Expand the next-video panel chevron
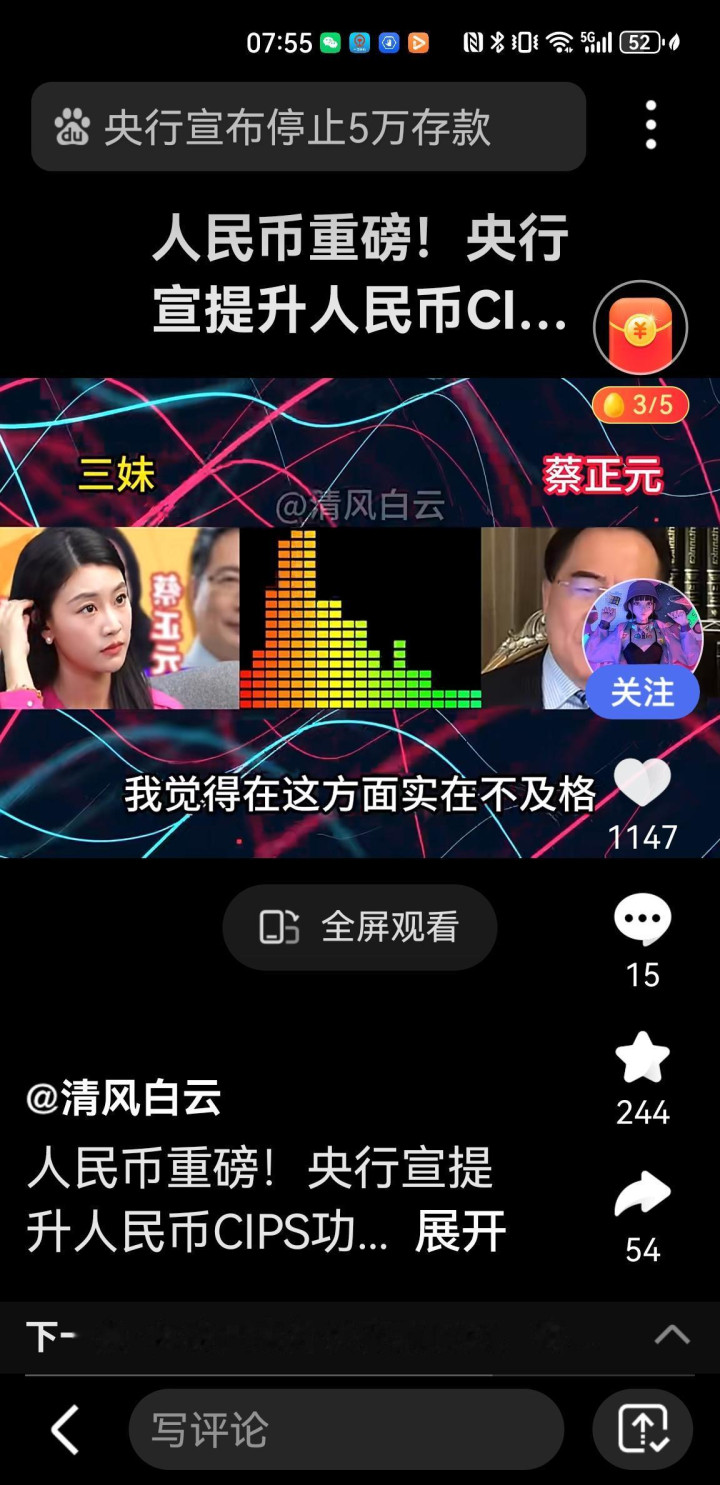This screenshot has width=720, height=1485. [x=672, y=1334]
